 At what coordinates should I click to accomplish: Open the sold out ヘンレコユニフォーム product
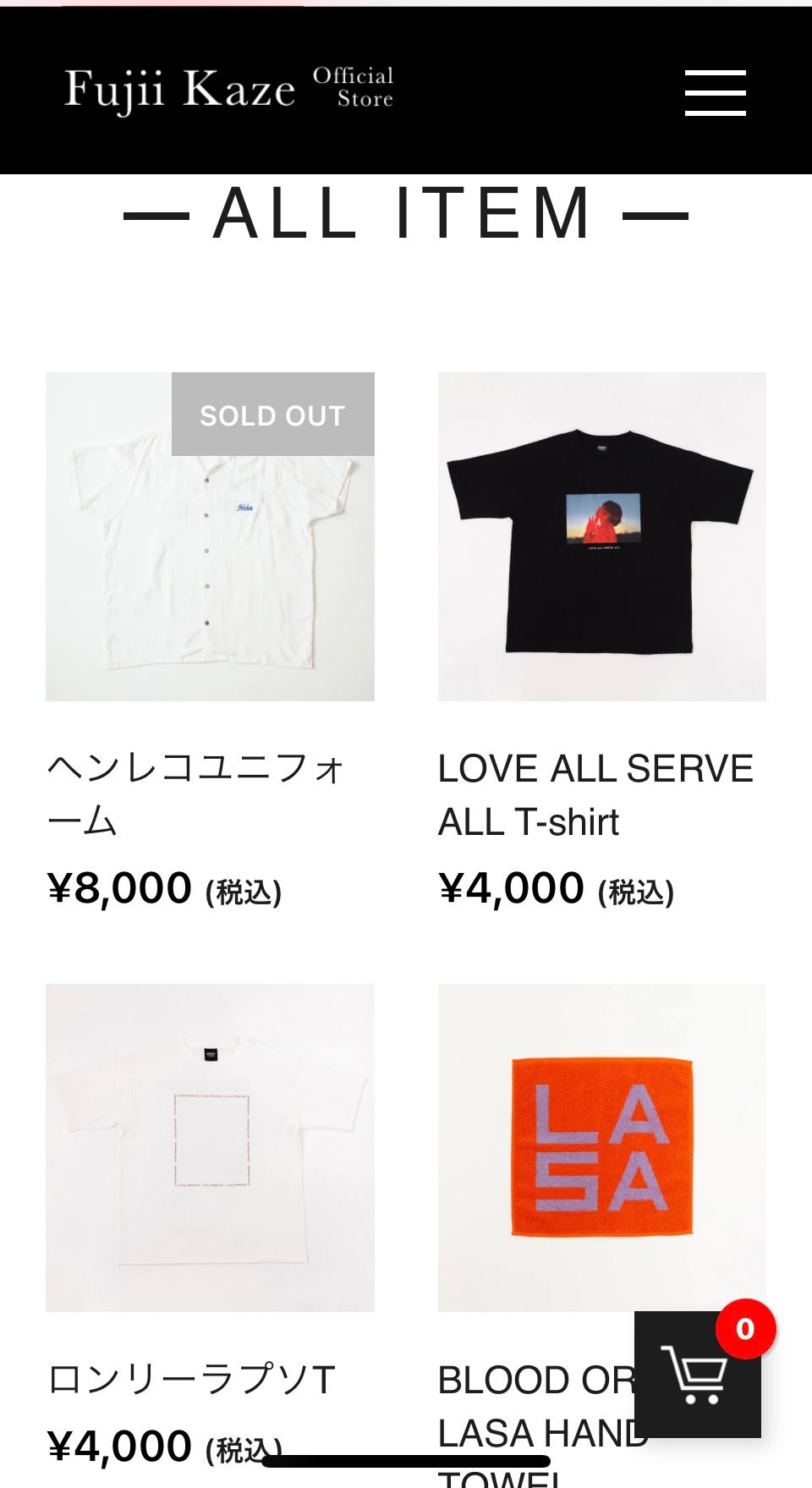(x=210, y=536)
